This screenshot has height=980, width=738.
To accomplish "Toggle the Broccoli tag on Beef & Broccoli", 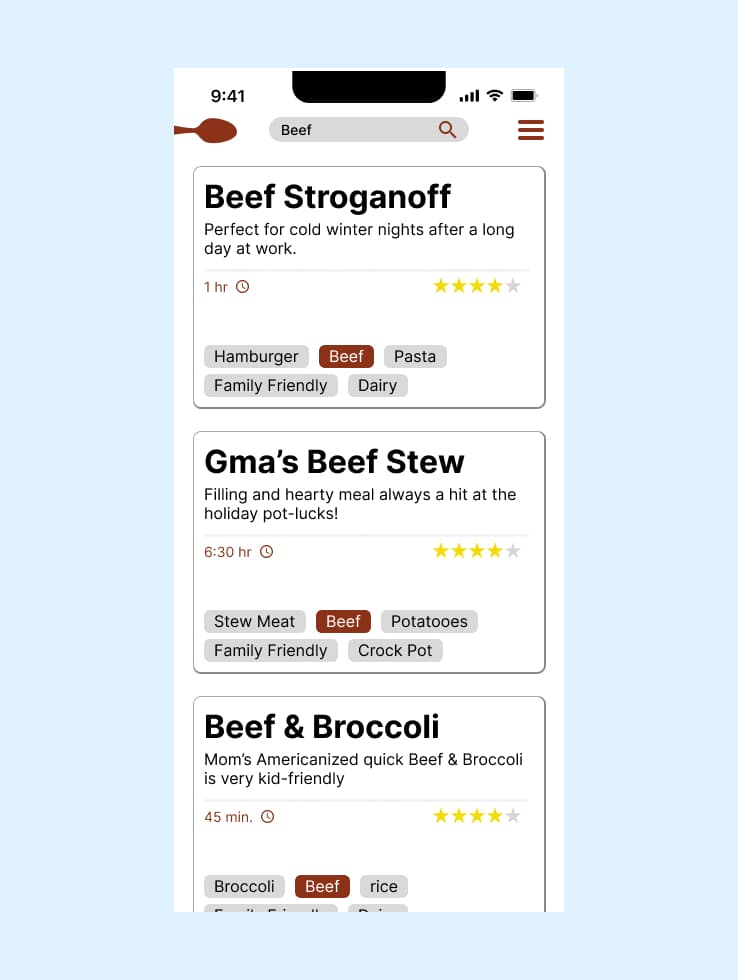I will tap(244, 886).
